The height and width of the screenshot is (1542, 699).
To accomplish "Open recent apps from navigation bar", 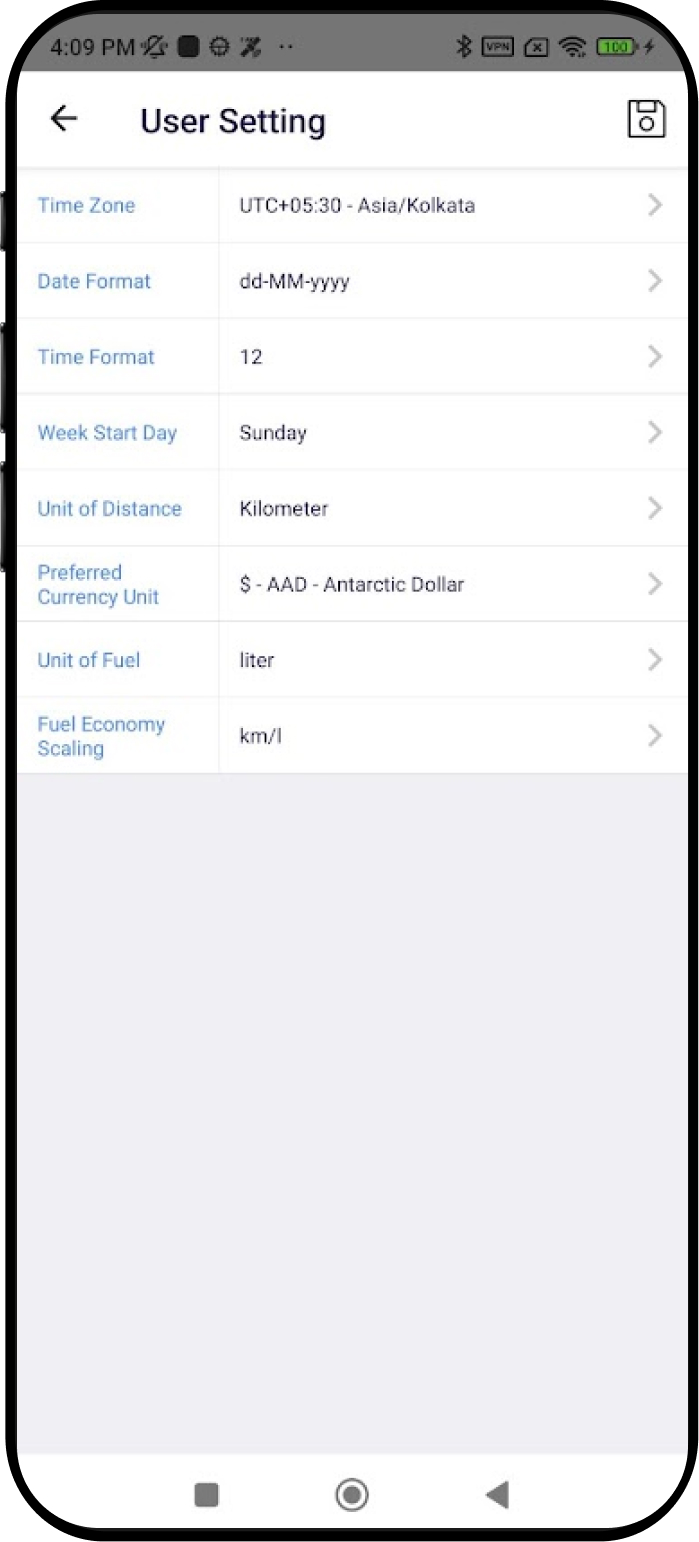I will (x=206, y=1494).
